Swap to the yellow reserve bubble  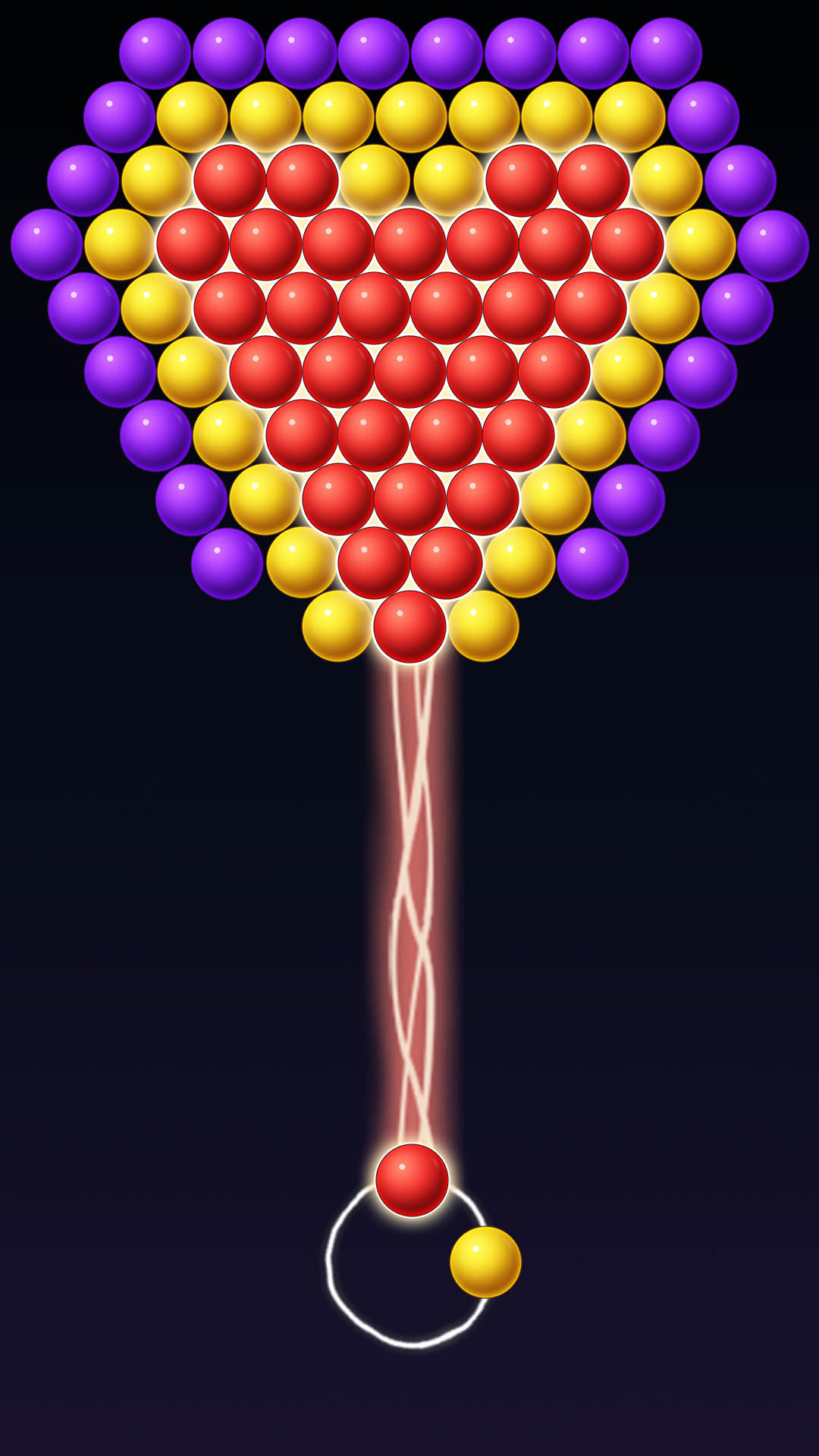[485, 1262]
